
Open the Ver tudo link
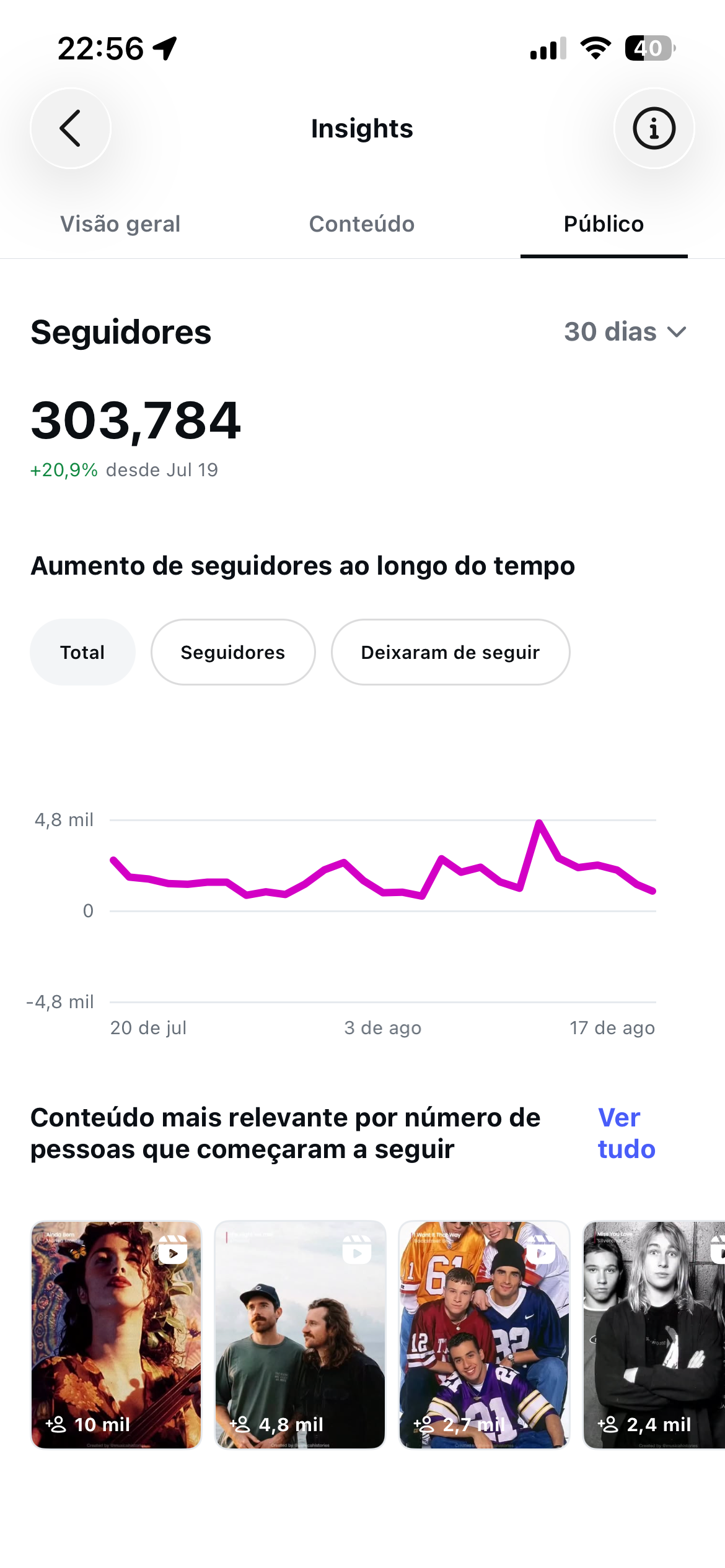tap(626, 1133)
